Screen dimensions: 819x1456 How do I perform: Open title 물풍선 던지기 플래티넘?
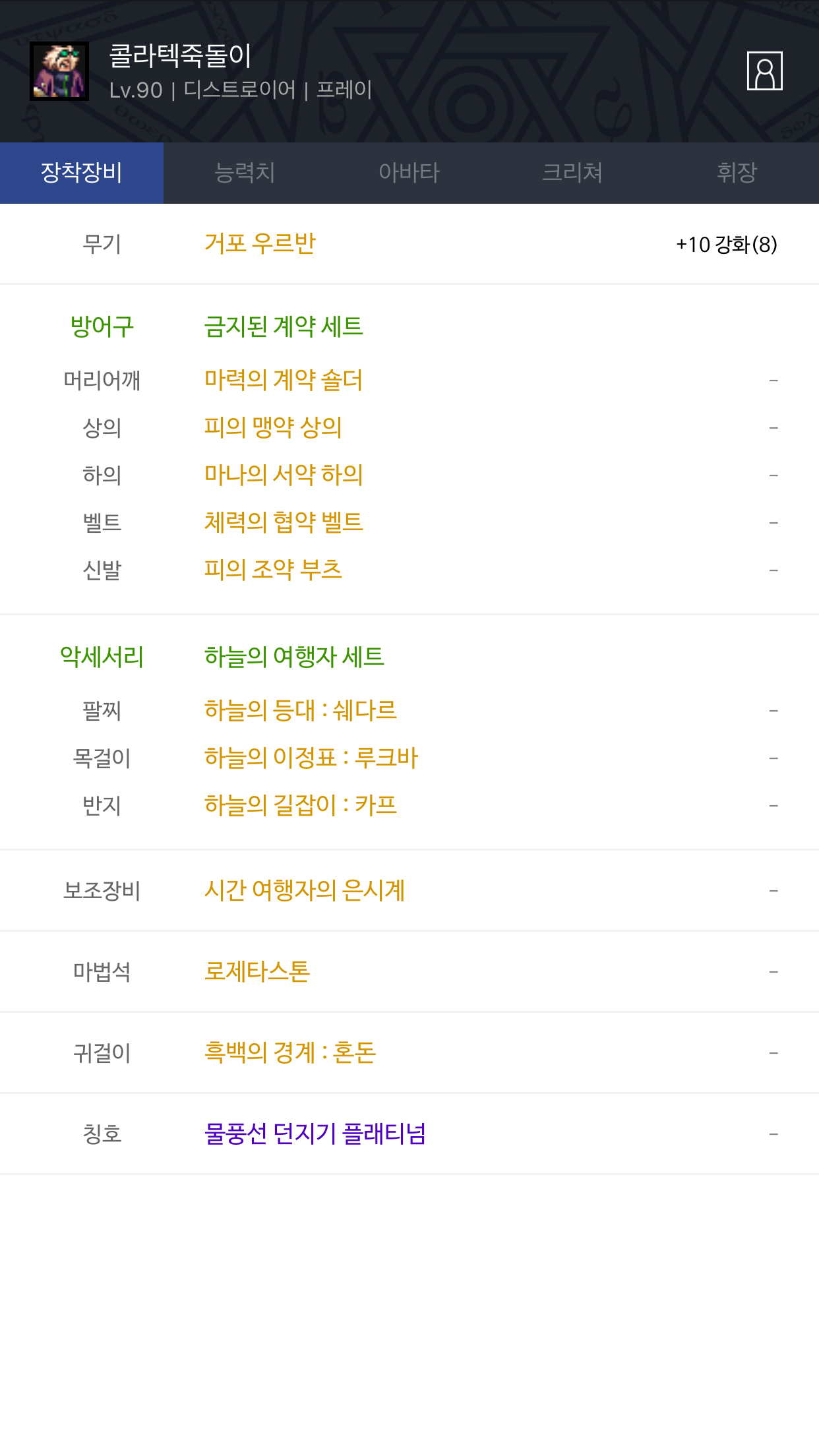(315, 1134)
